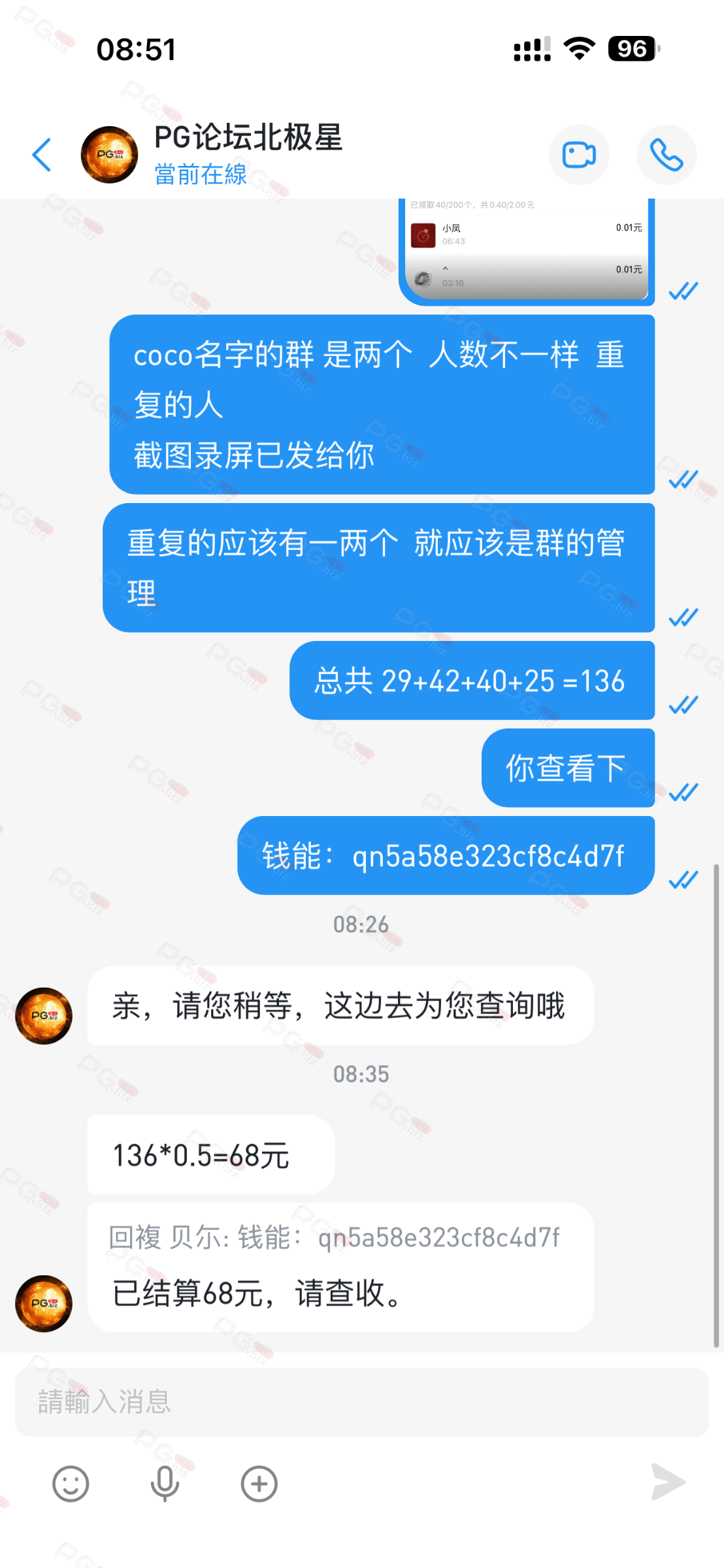Start a voice call with PG论坛北极星
Image resolution: width=724 pixels, height=1568 pixels.
(x=666, y=155)
